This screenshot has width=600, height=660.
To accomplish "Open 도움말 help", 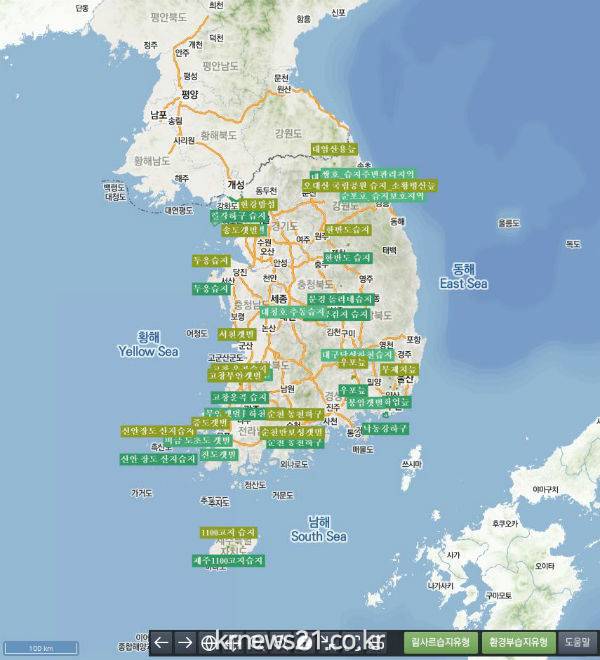I will tap(577, 642).
